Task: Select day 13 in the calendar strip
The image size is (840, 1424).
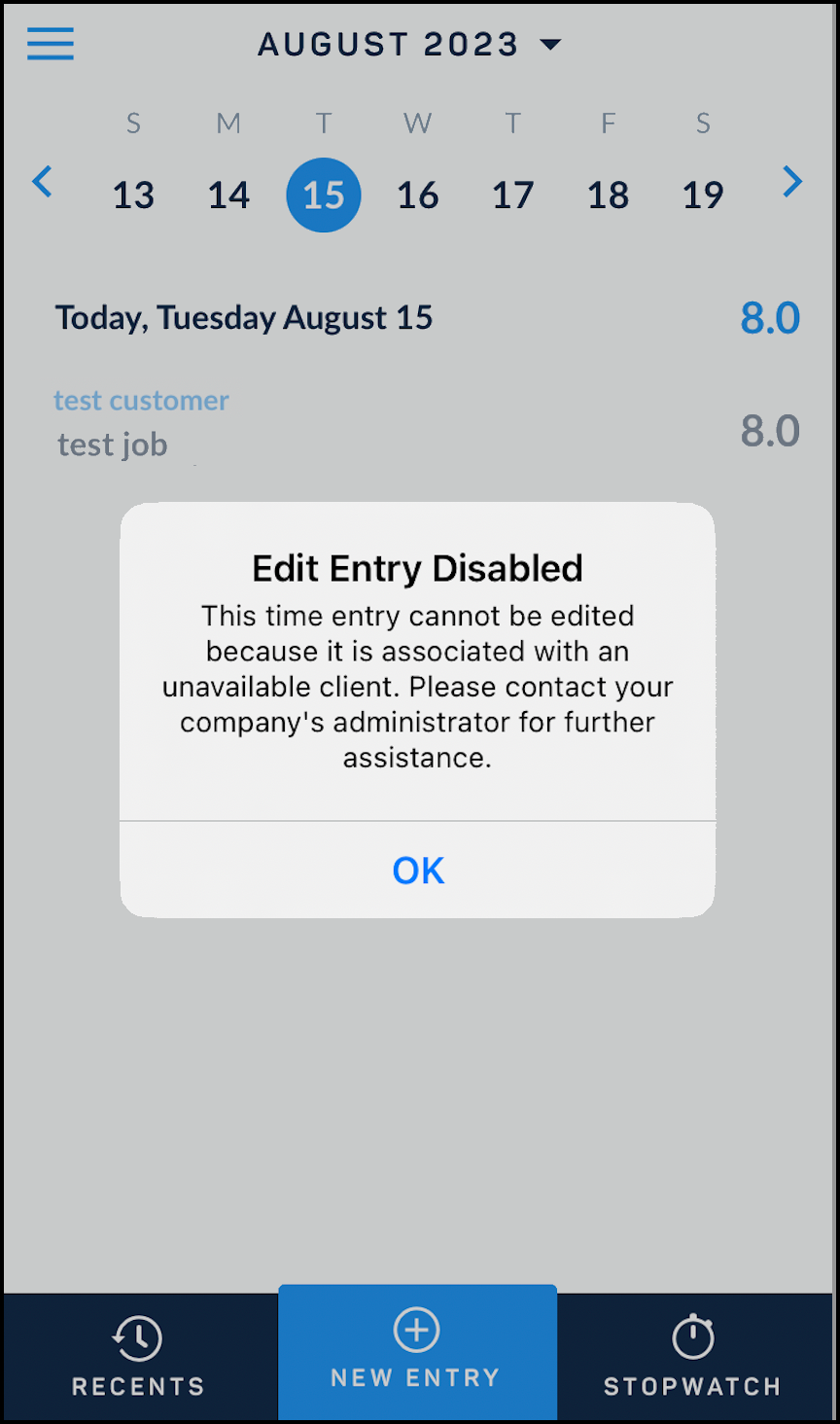Action: click(133, 195)
